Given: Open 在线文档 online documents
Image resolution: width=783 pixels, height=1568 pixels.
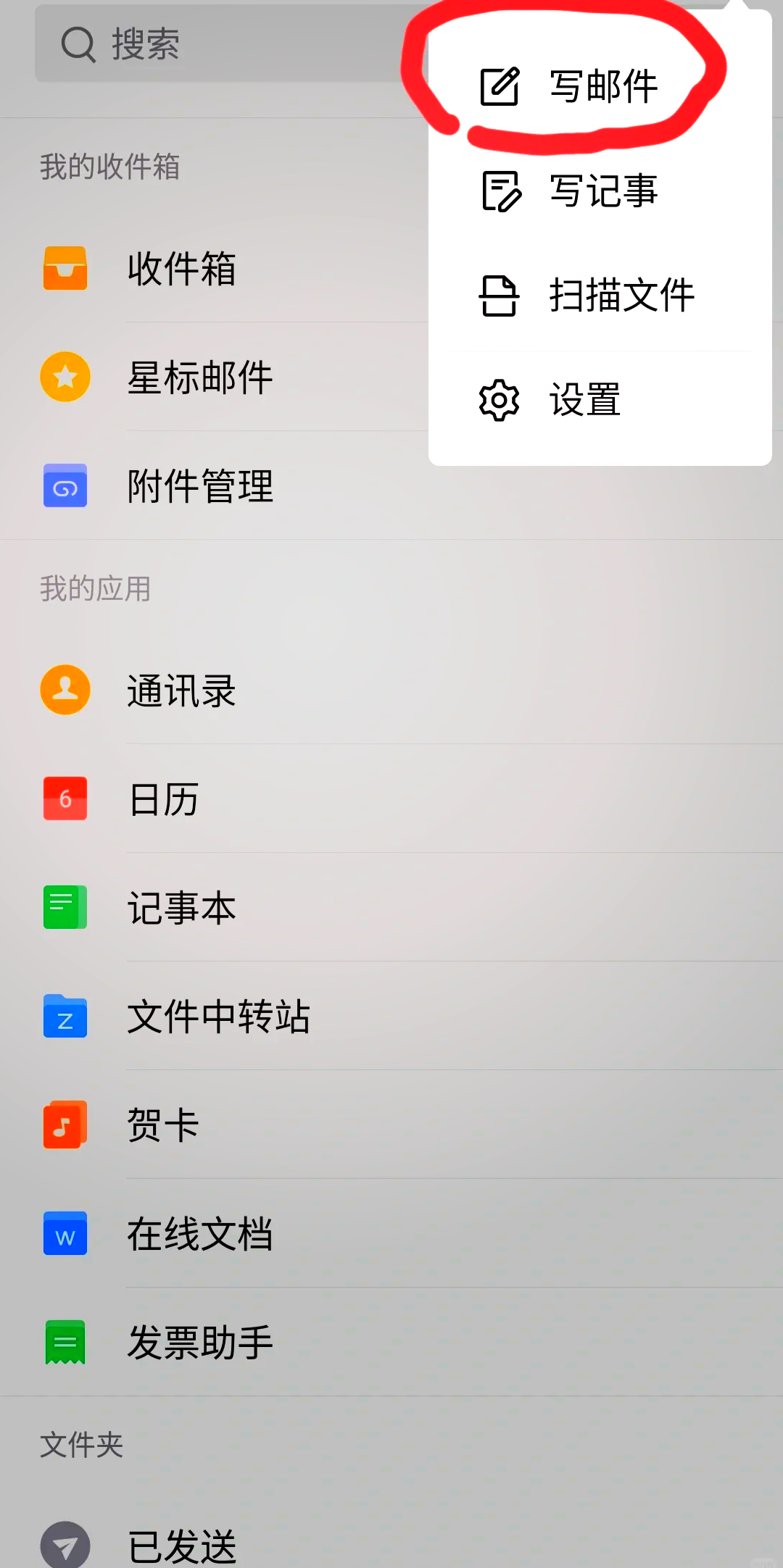Looking at the screenshot, I should pyautogui.click(x=391, y=1233).
